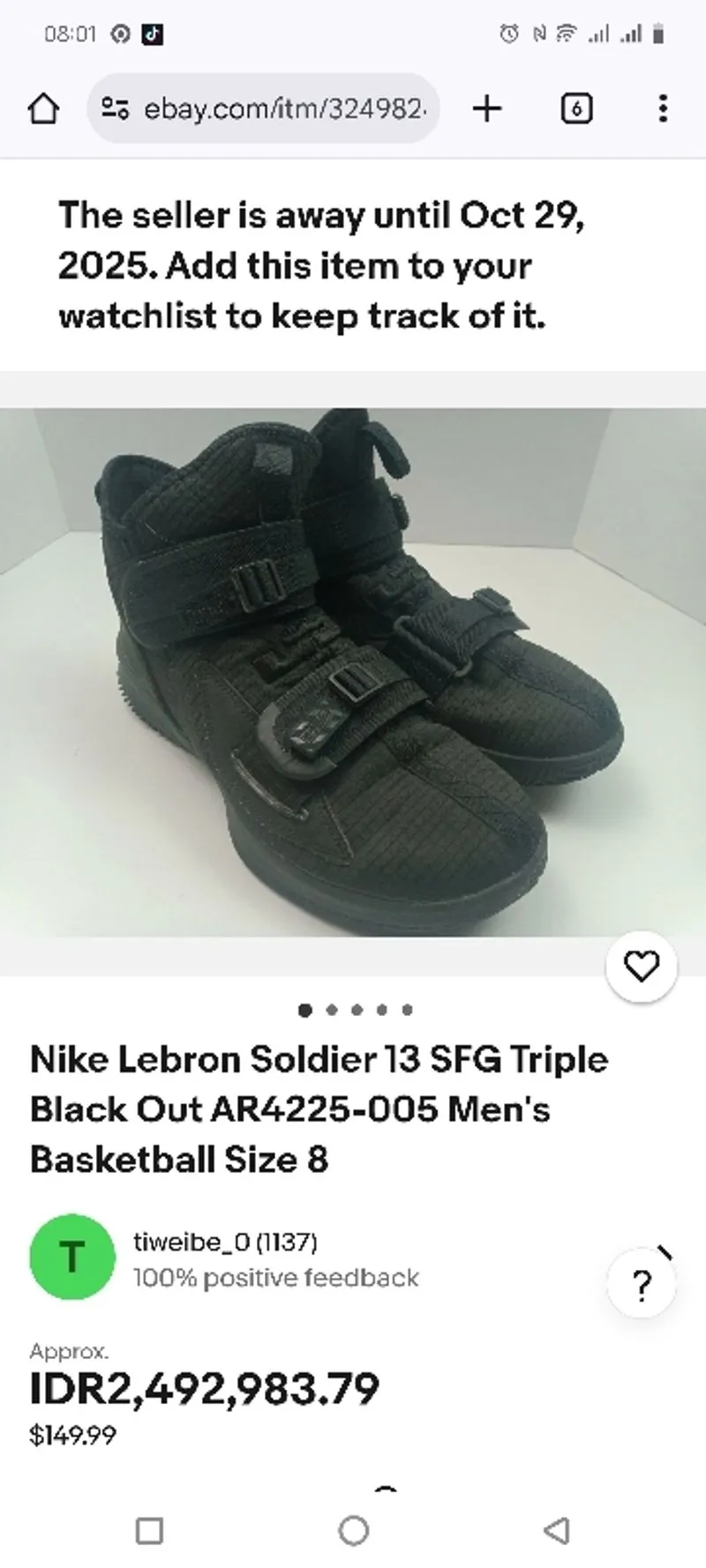Add the sneakers to your watchlist heart
The image size is (706, 1568).
[x=642, y=967]
